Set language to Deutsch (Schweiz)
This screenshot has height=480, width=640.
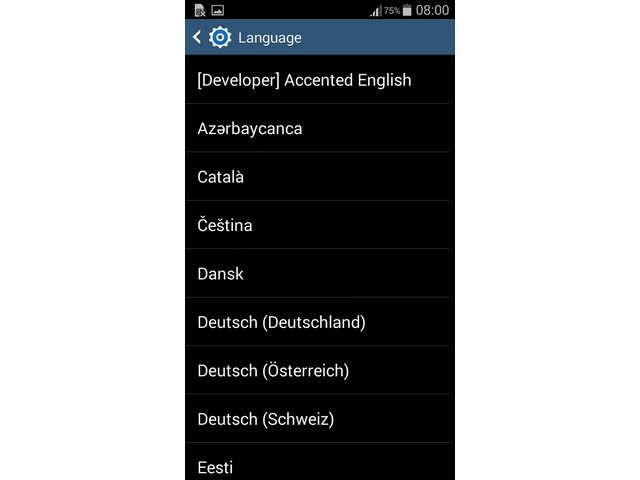pyautogui.click(x=265, y=418)
